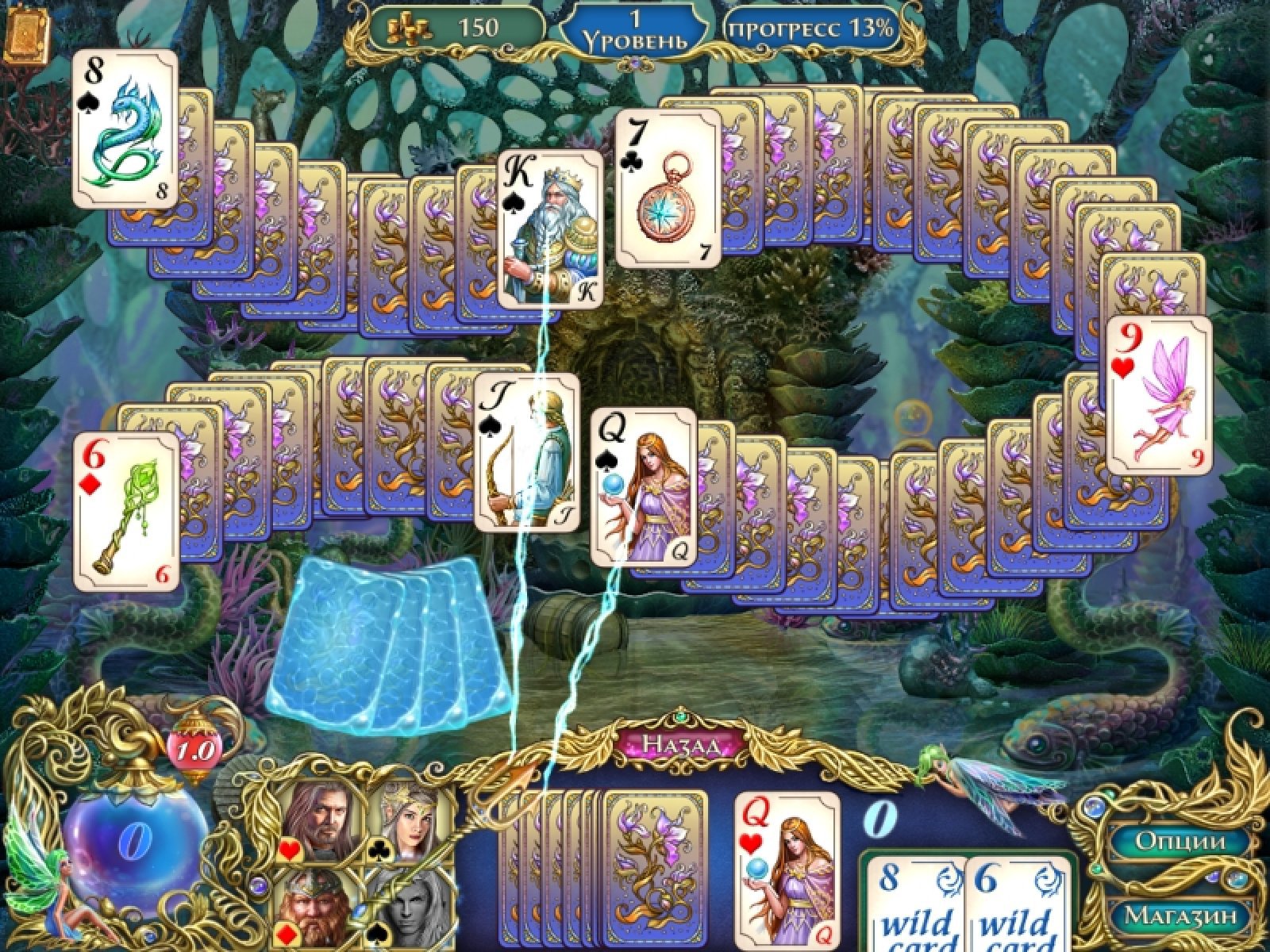The height and width of the screenshot is (952, 1270).
Task: Select the diamonds dwarf portrait
Action: (320, 904)
